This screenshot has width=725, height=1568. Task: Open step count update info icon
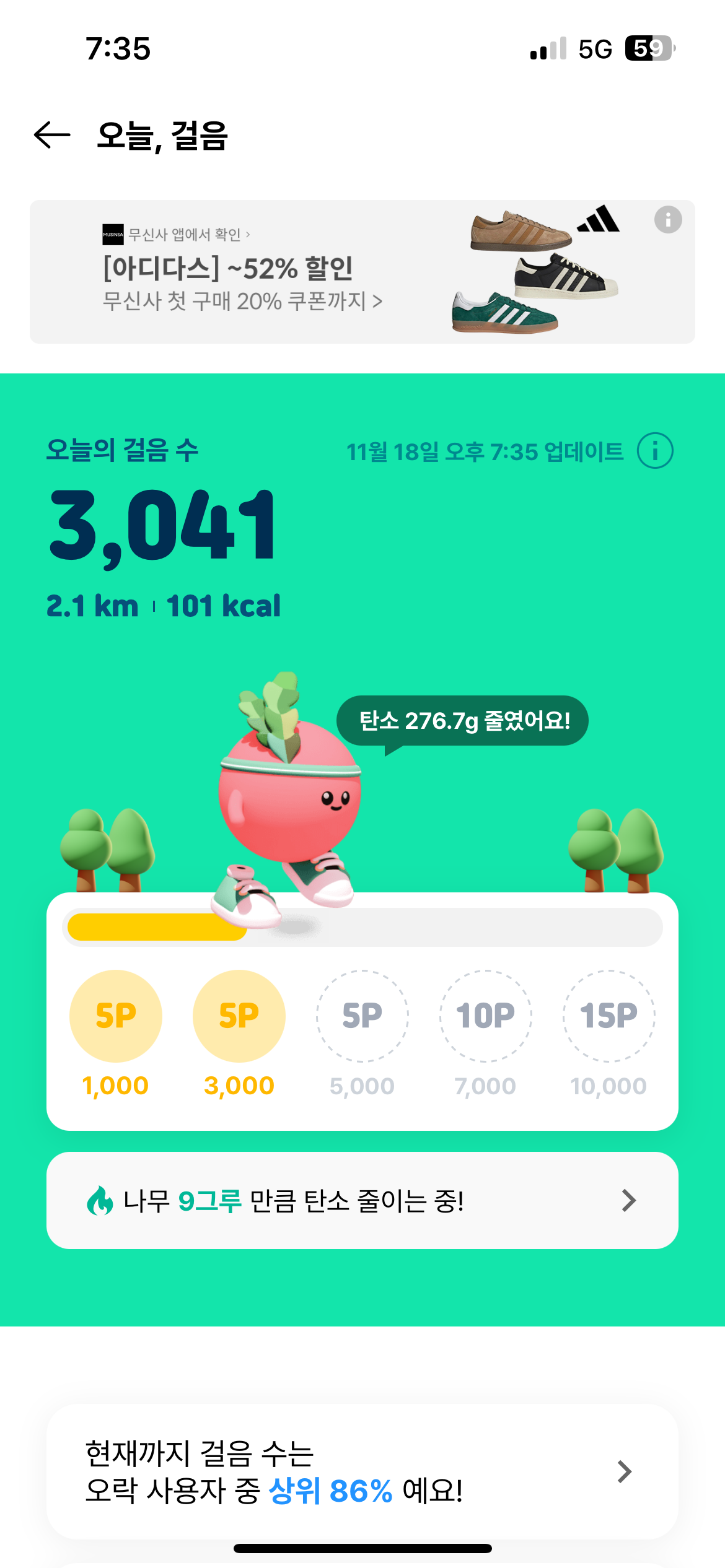(x=655, y=451)
